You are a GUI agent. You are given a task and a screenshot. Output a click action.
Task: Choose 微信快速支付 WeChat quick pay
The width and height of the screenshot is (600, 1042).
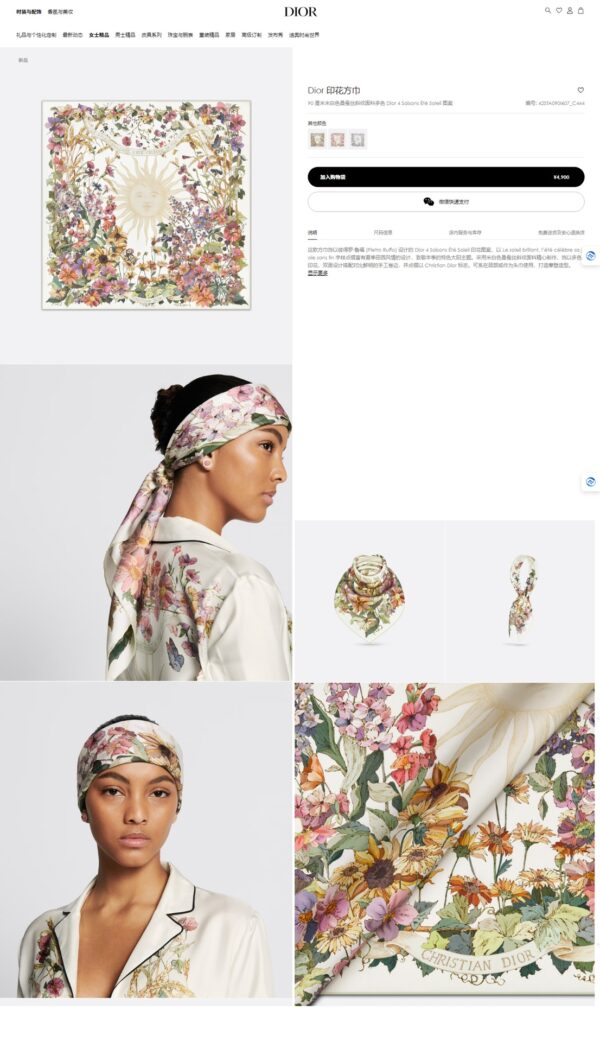pos(445,202)
